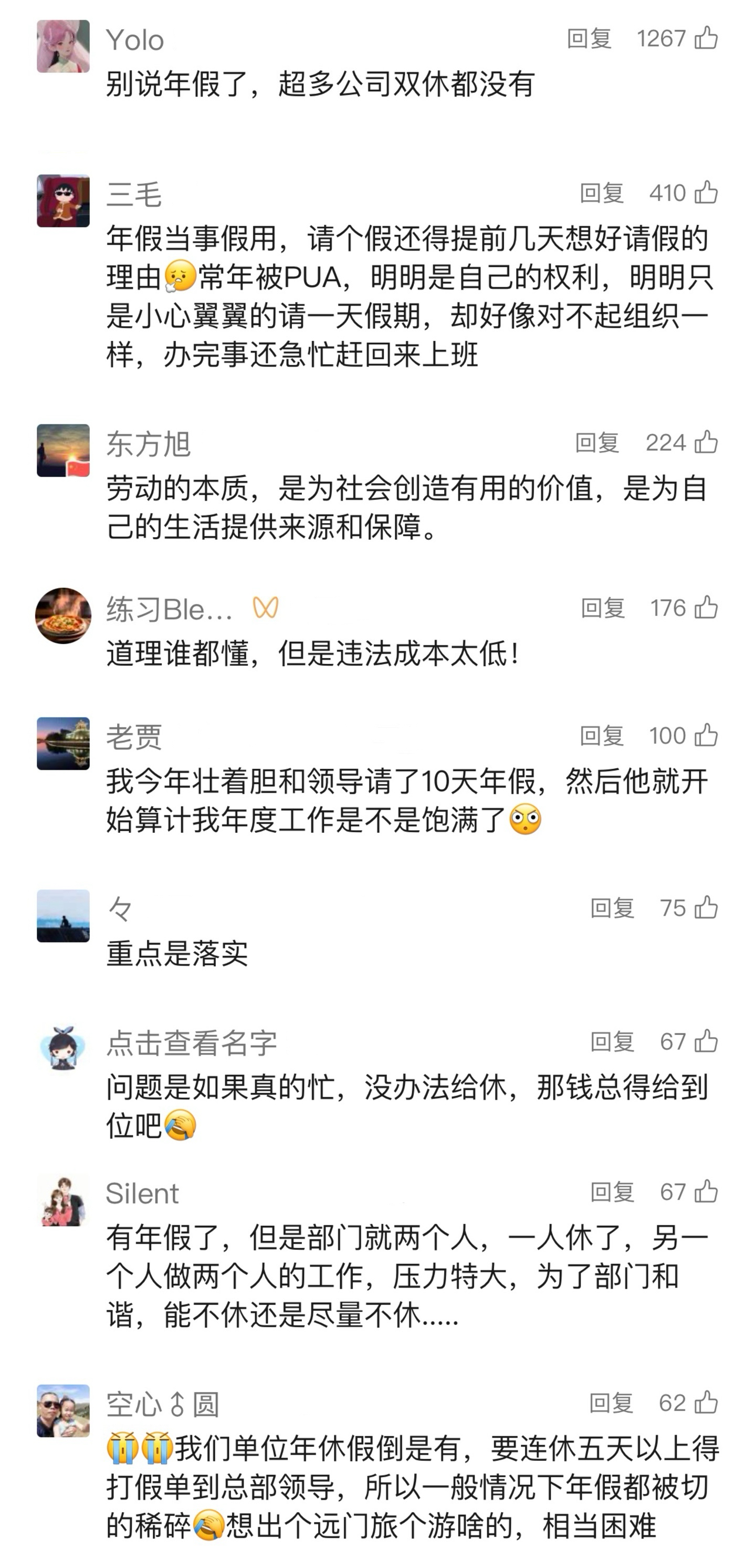
Task: Reply to 练习Ble…'s comment
Action: pyautogui.click(x=603, y=608)
